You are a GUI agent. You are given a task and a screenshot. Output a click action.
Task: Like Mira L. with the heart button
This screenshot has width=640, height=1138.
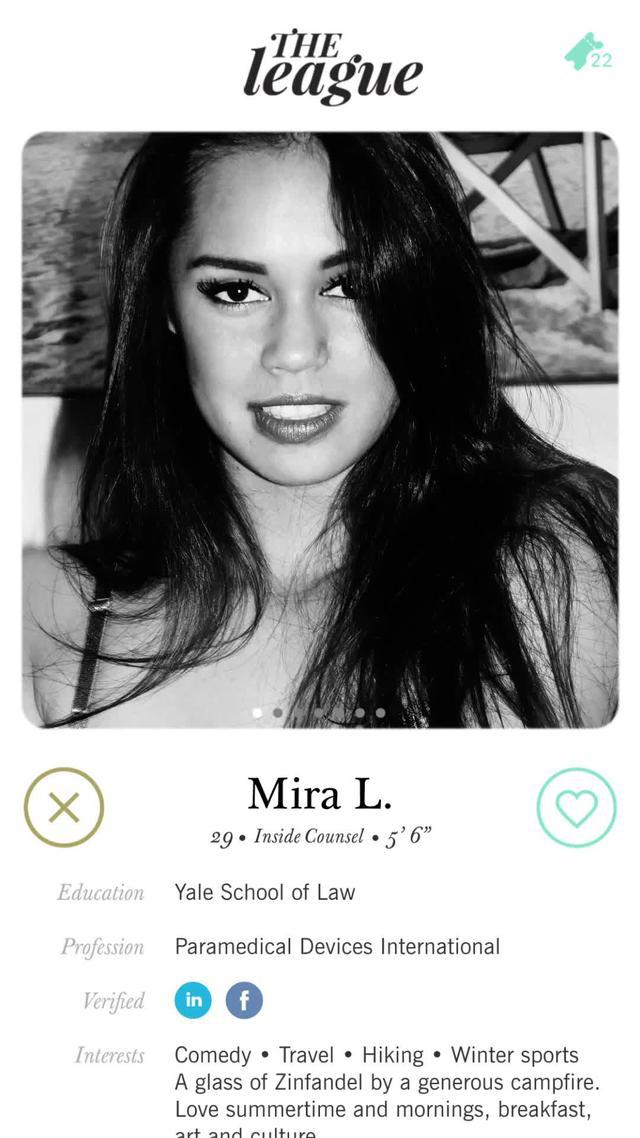(x=576, y=807)
